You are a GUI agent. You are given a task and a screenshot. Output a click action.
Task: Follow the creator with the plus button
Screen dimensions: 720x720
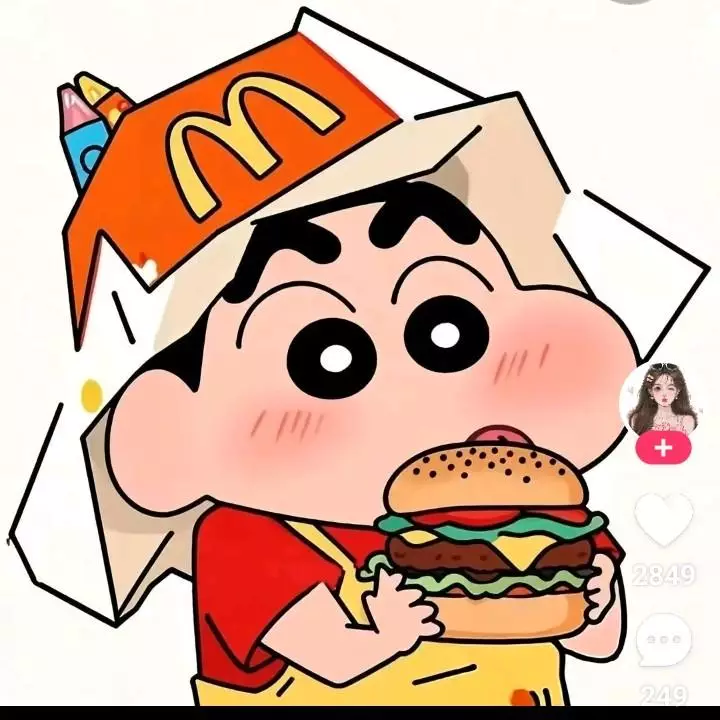[x=663, y=448]
